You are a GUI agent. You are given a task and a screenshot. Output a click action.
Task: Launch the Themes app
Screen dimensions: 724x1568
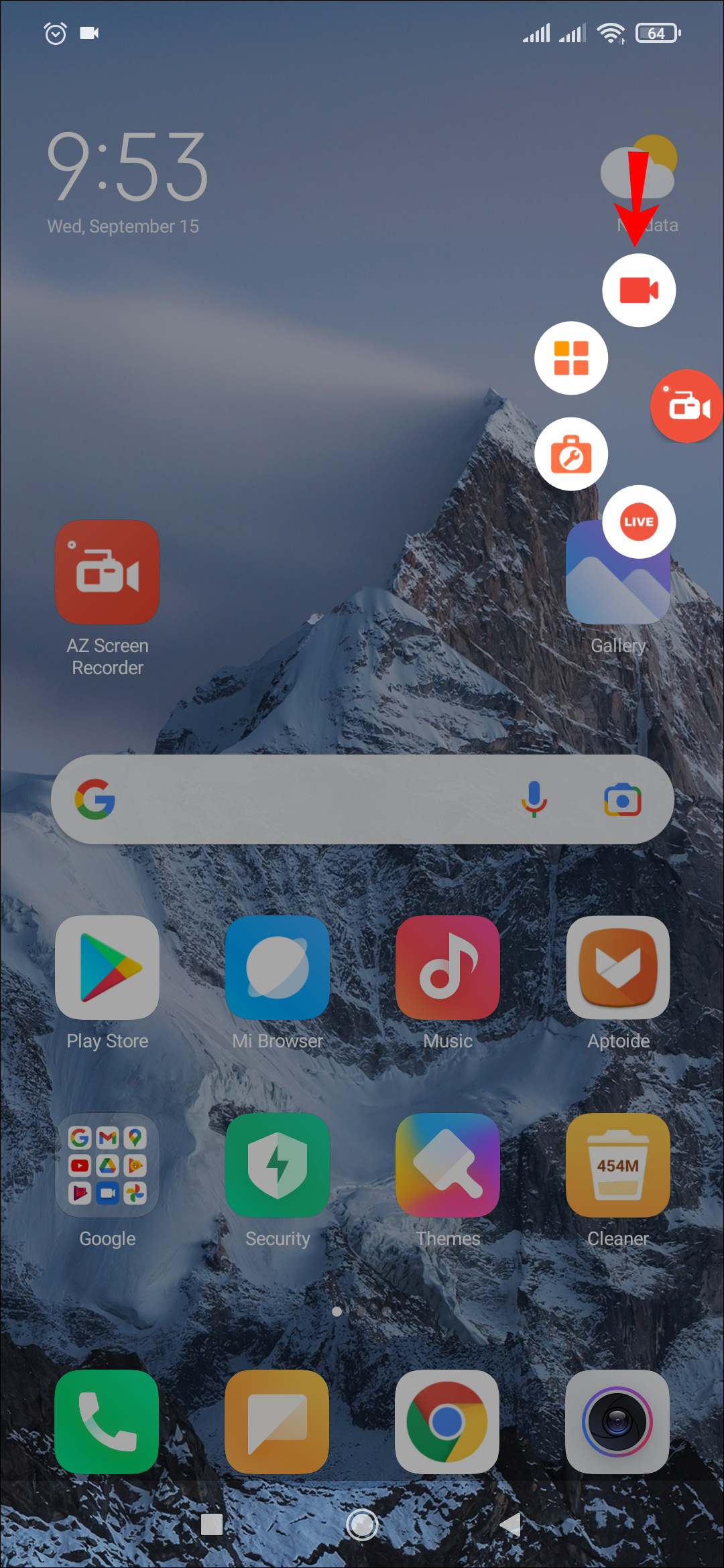coord(448,1165)
